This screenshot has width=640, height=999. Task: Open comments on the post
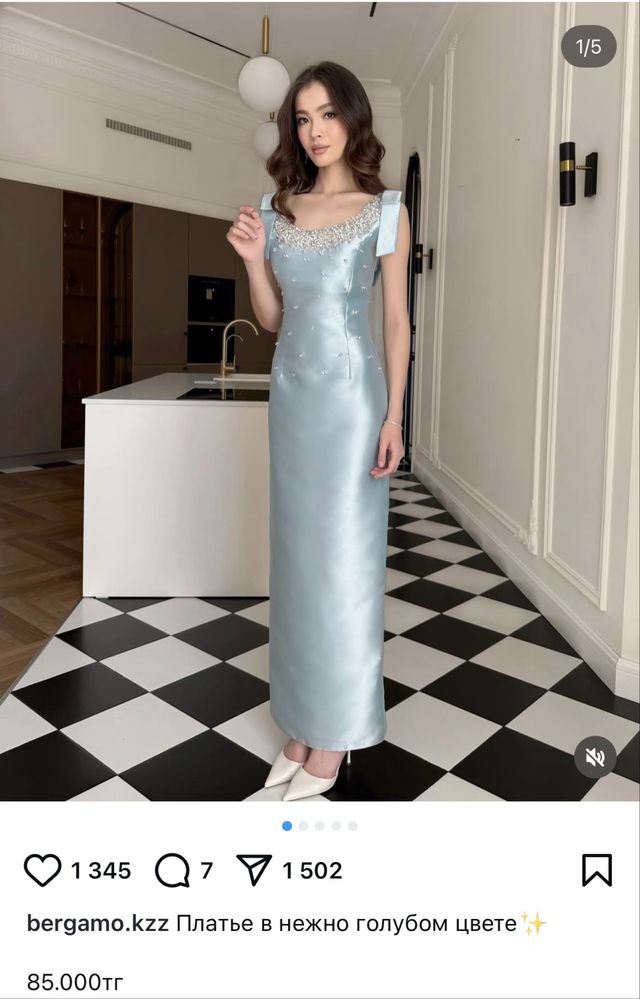tap(172, 870)
